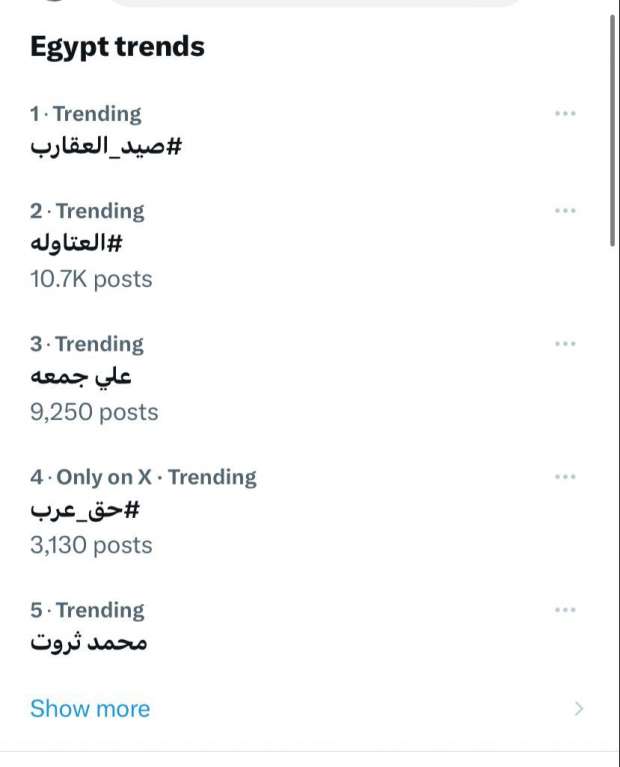620x767 pixels.
Task: Open more options for #صيد_العقارب trend
Action: click(565, 114)
